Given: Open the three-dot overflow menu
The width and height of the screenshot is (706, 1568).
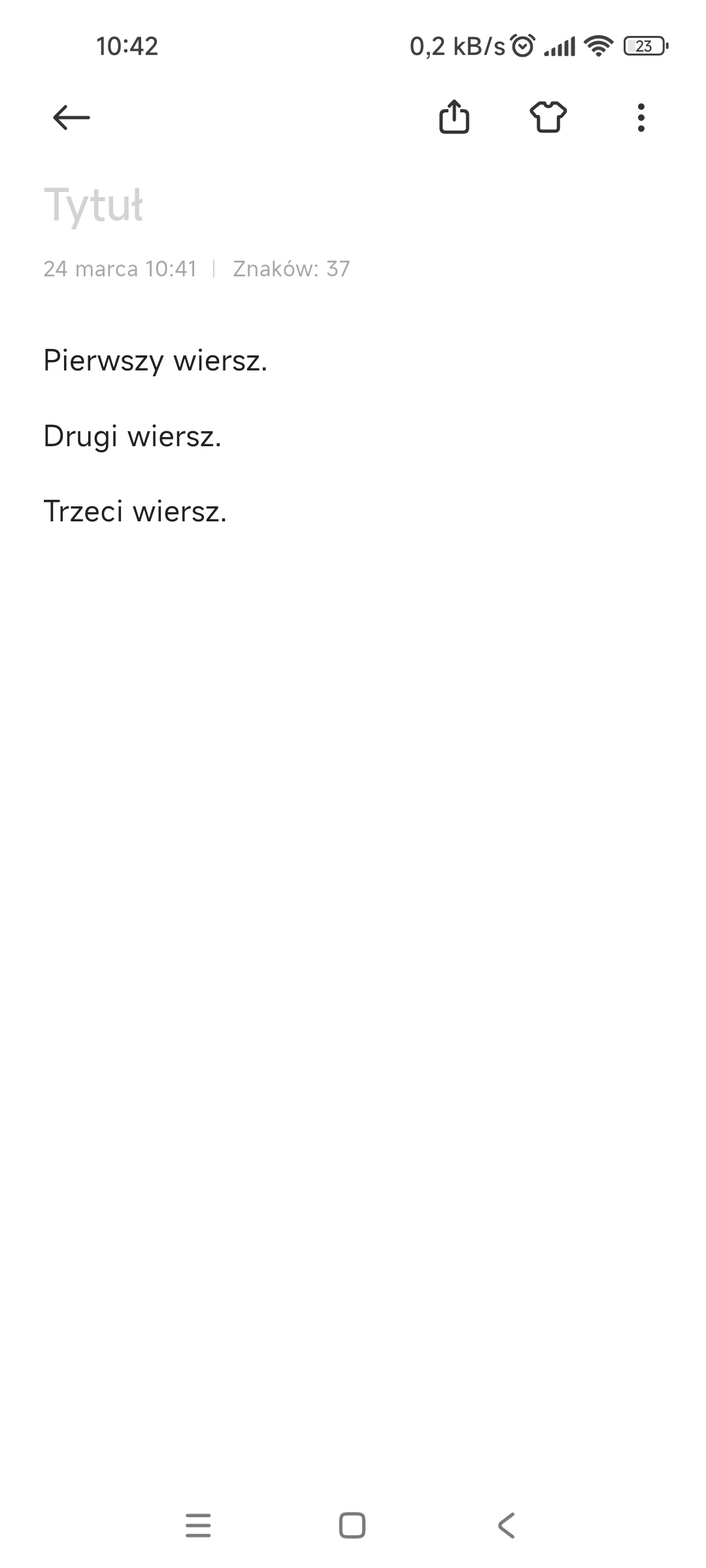Looking at the screenshot, I should tap(641, 118).
